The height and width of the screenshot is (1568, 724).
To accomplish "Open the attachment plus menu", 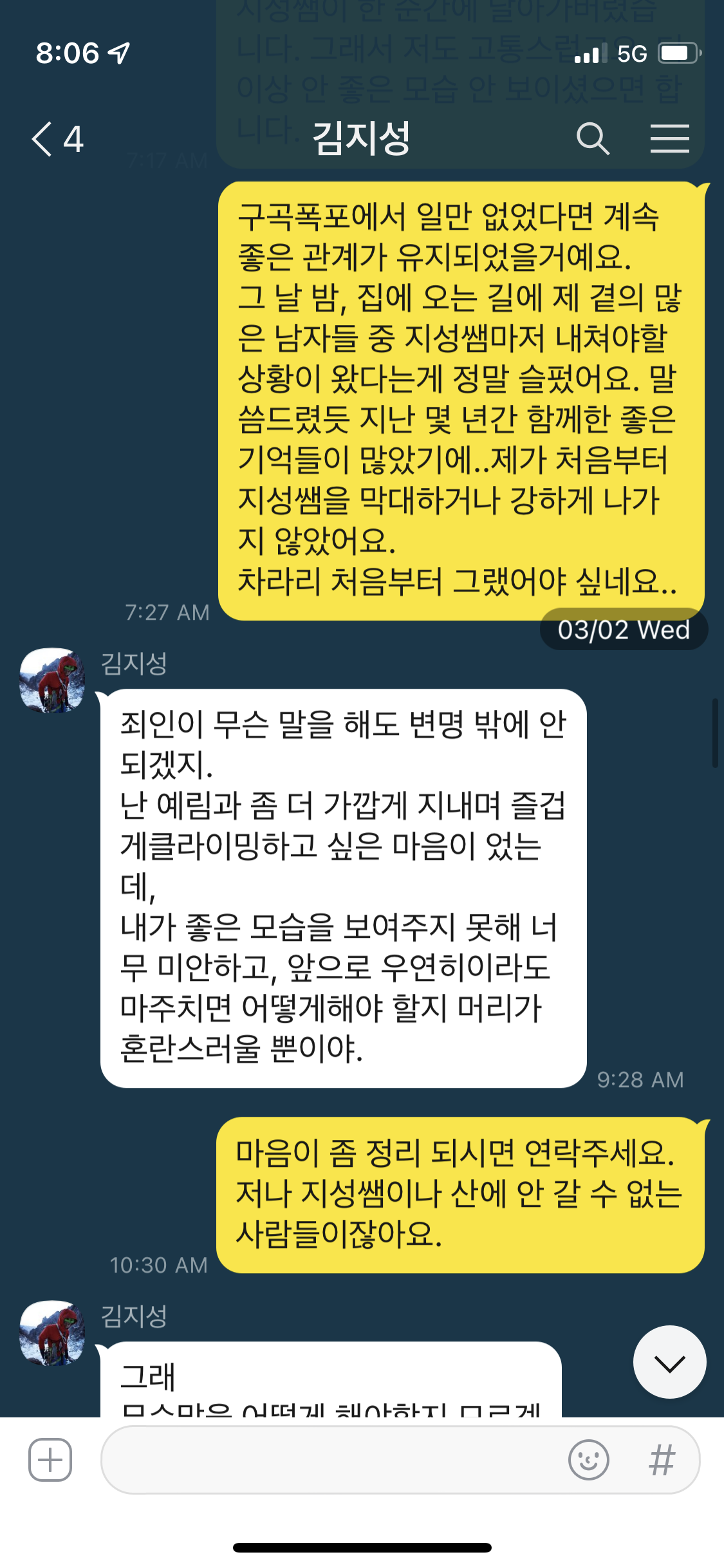I will (x=50, y=1459).
